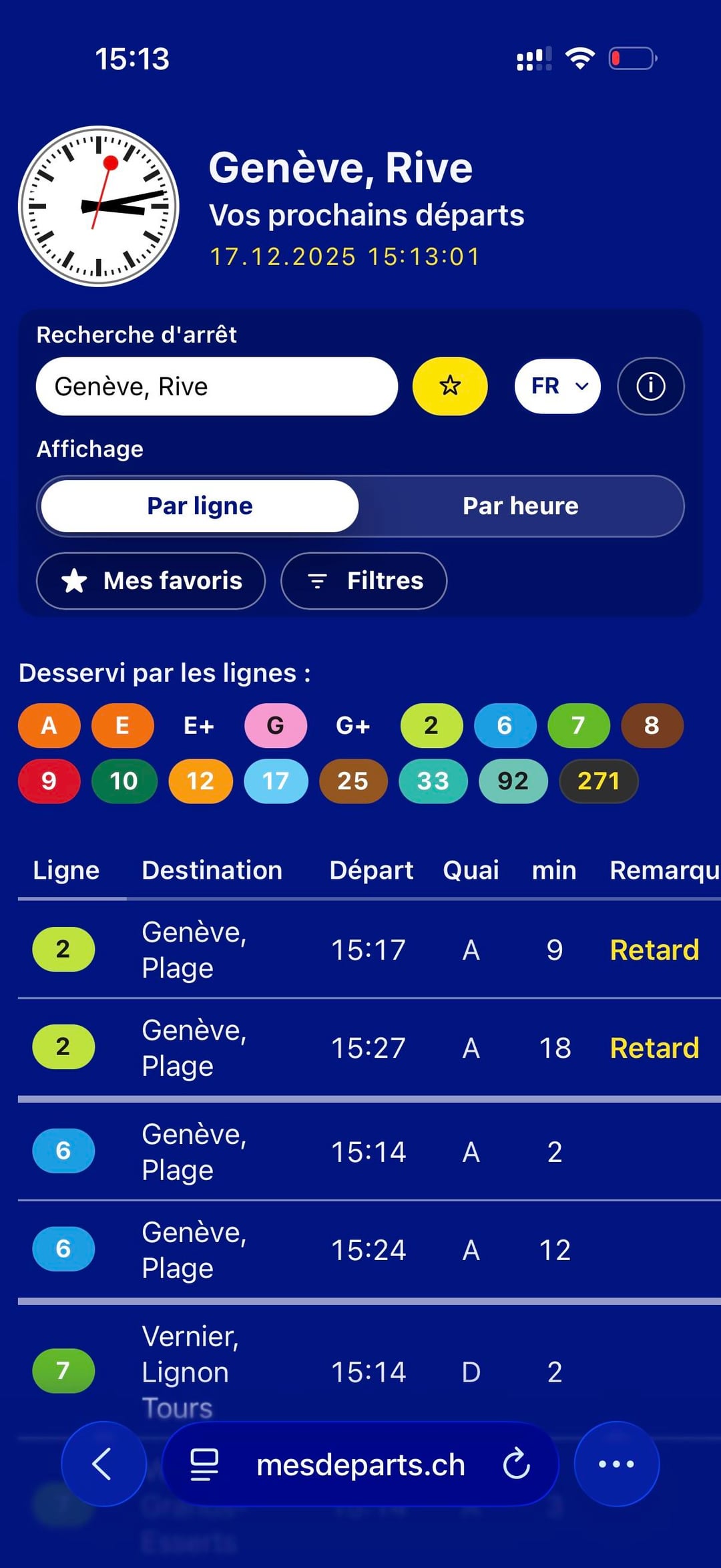
Task: Select line 9 chip
Action: [49, 781]
